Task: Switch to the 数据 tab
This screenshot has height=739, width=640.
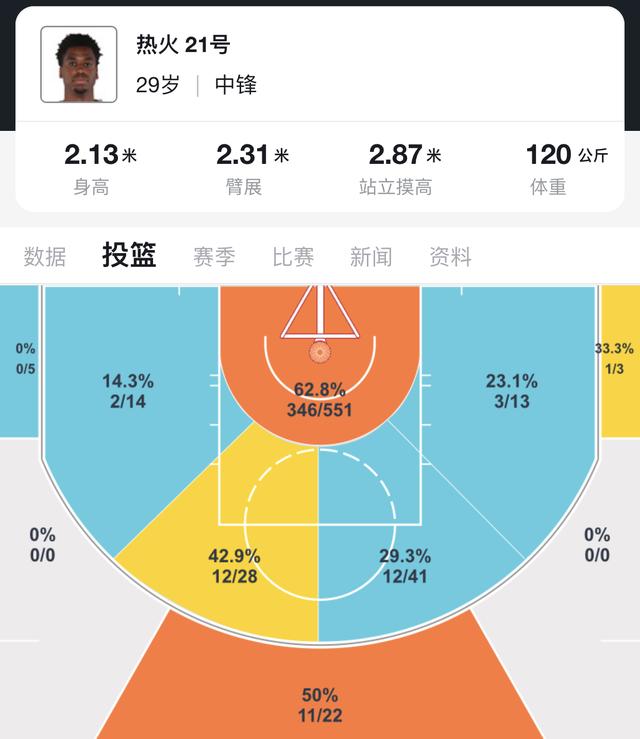Action: point(45,257)
